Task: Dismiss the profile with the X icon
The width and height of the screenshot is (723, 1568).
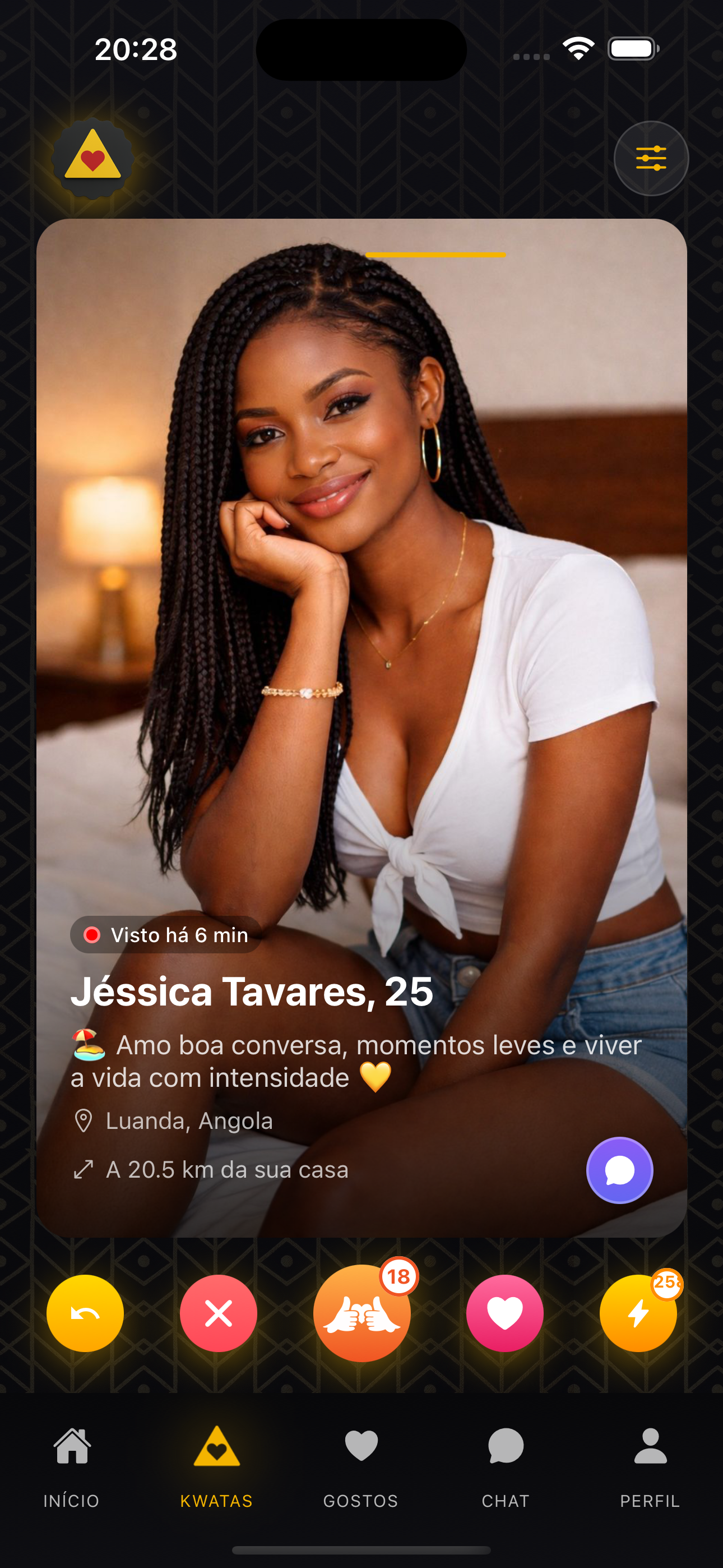Action: (220, 1313)
